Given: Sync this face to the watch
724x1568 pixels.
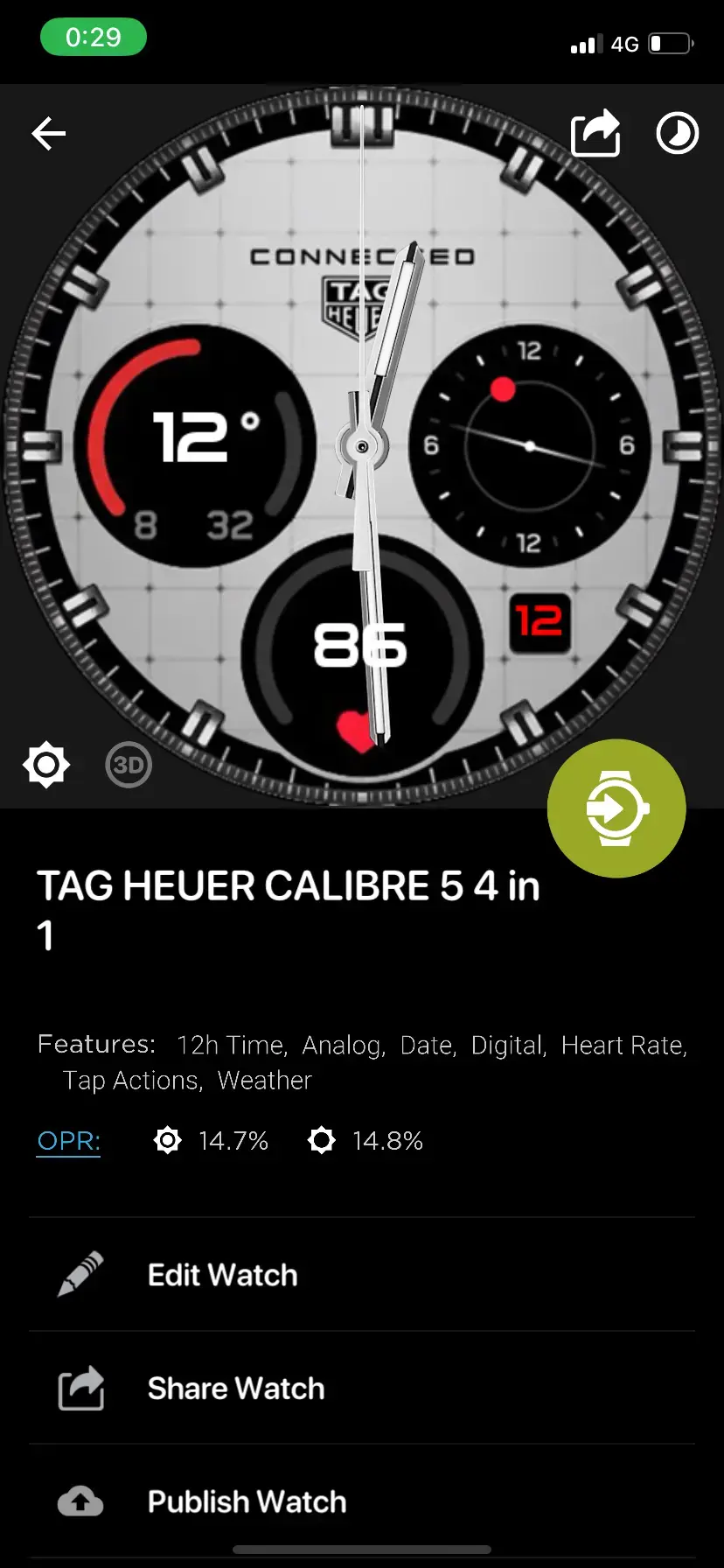Looking at the screenshot, I should click(616, 808).
